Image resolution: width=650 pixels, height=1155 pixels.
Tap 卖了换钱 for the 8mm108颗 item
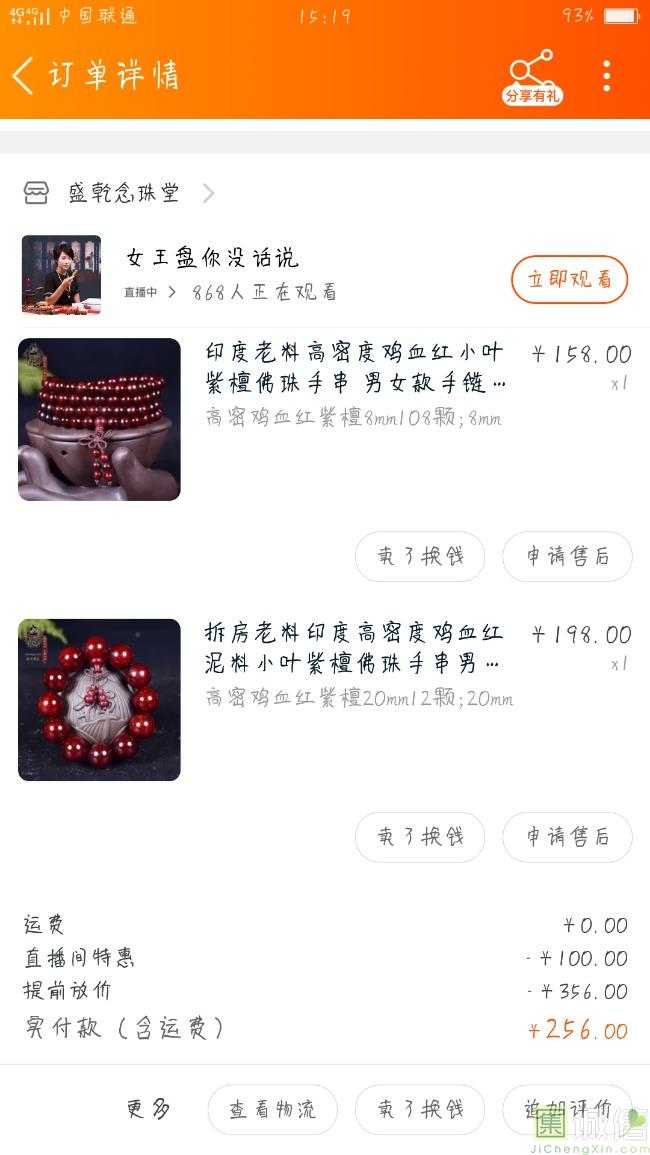(420, 557)
